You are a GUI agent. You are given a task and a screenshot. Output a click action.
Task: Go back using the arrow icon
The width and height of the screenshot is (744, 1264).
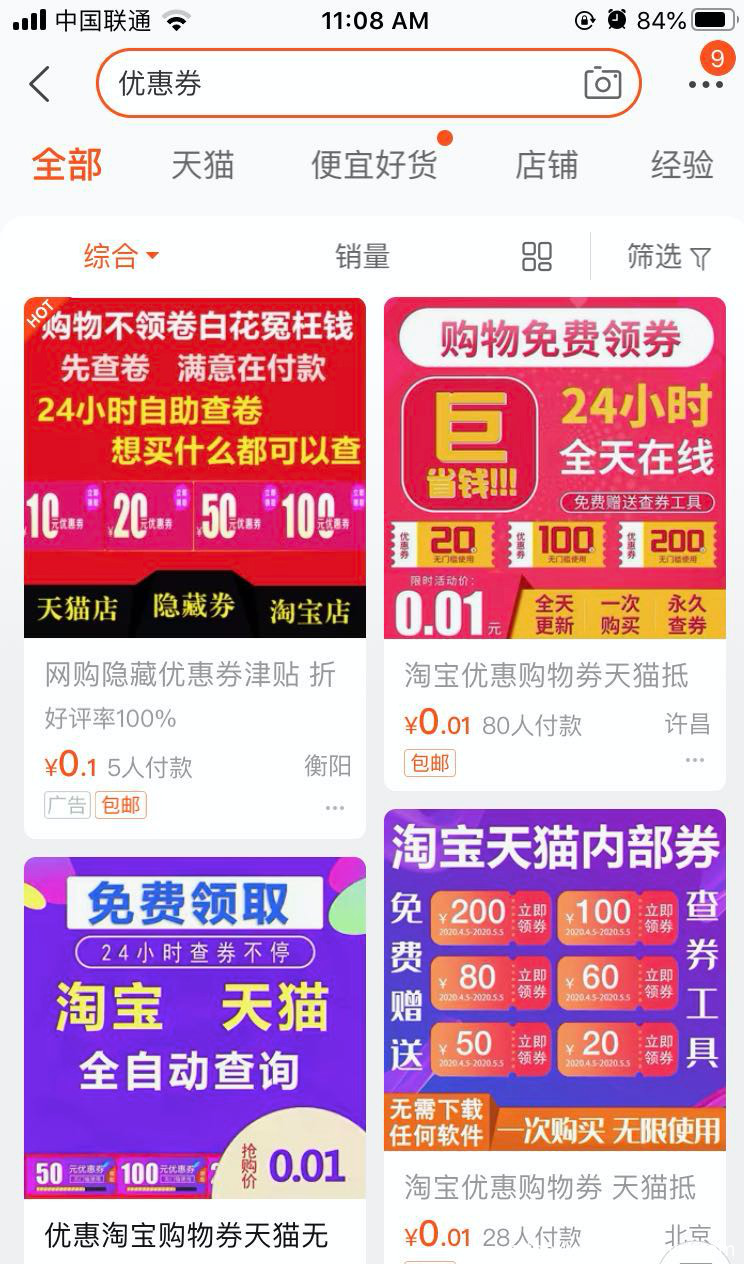(x=40, y=84)
